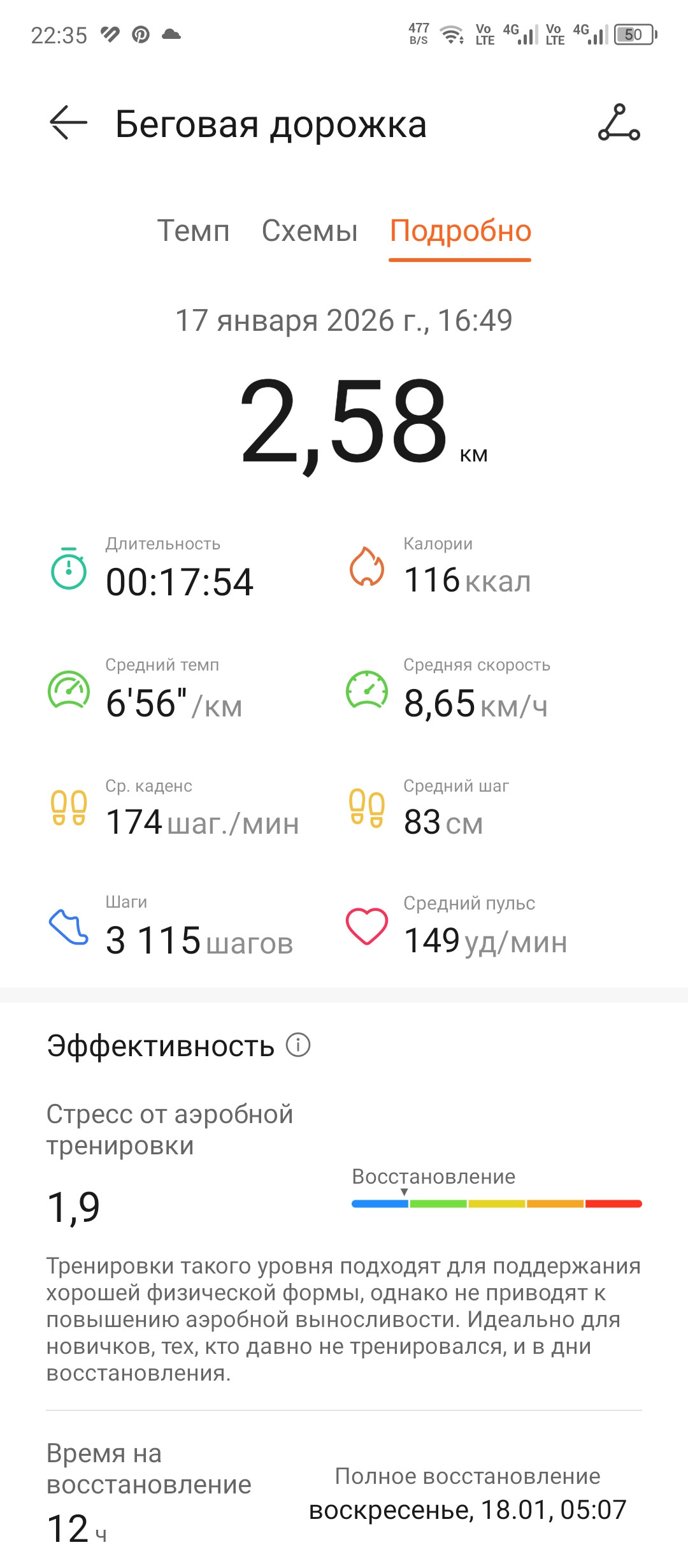Switch to the Схемы tab
Screen dimensions: 688x1568
pos(310,231)
